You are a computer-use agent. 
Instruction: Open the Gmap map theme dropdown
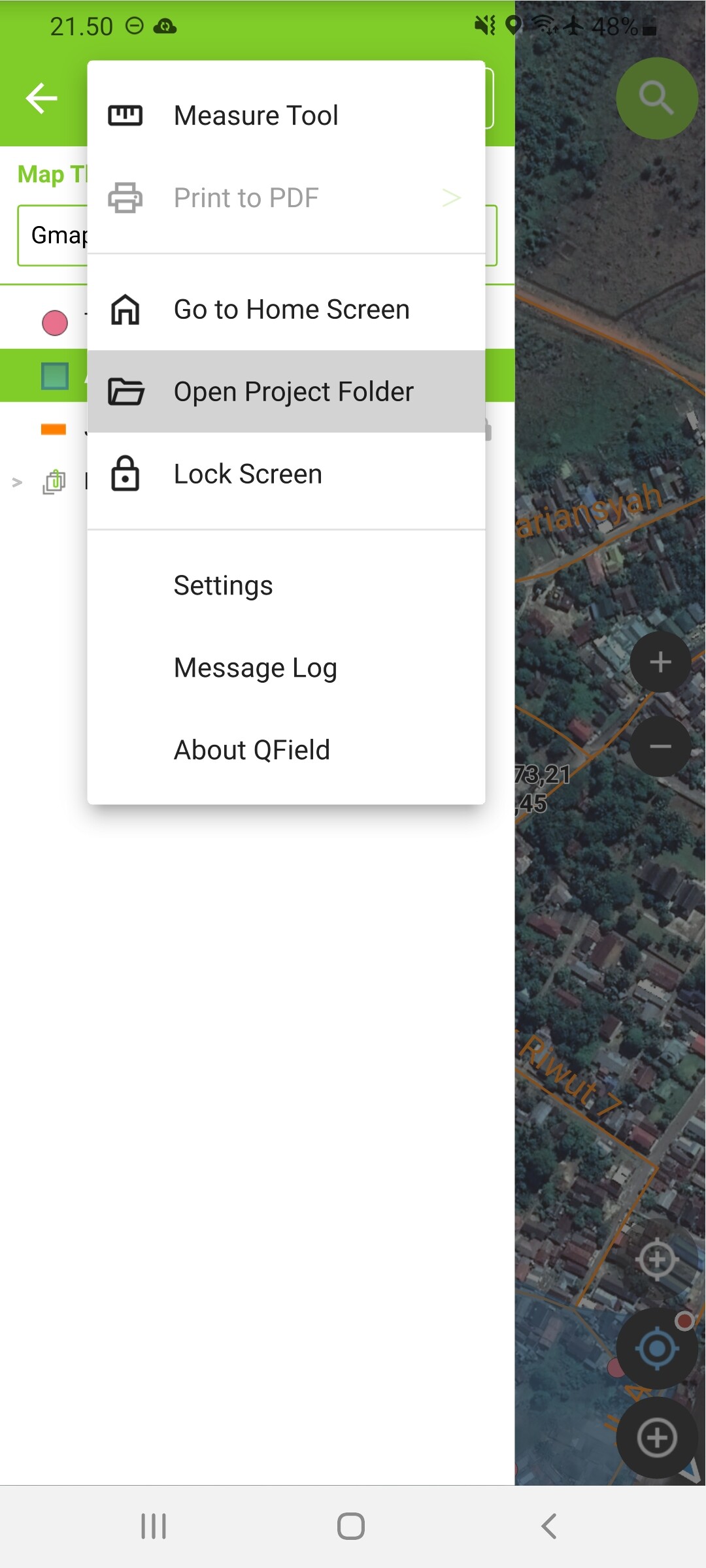[x=52, y=235]
